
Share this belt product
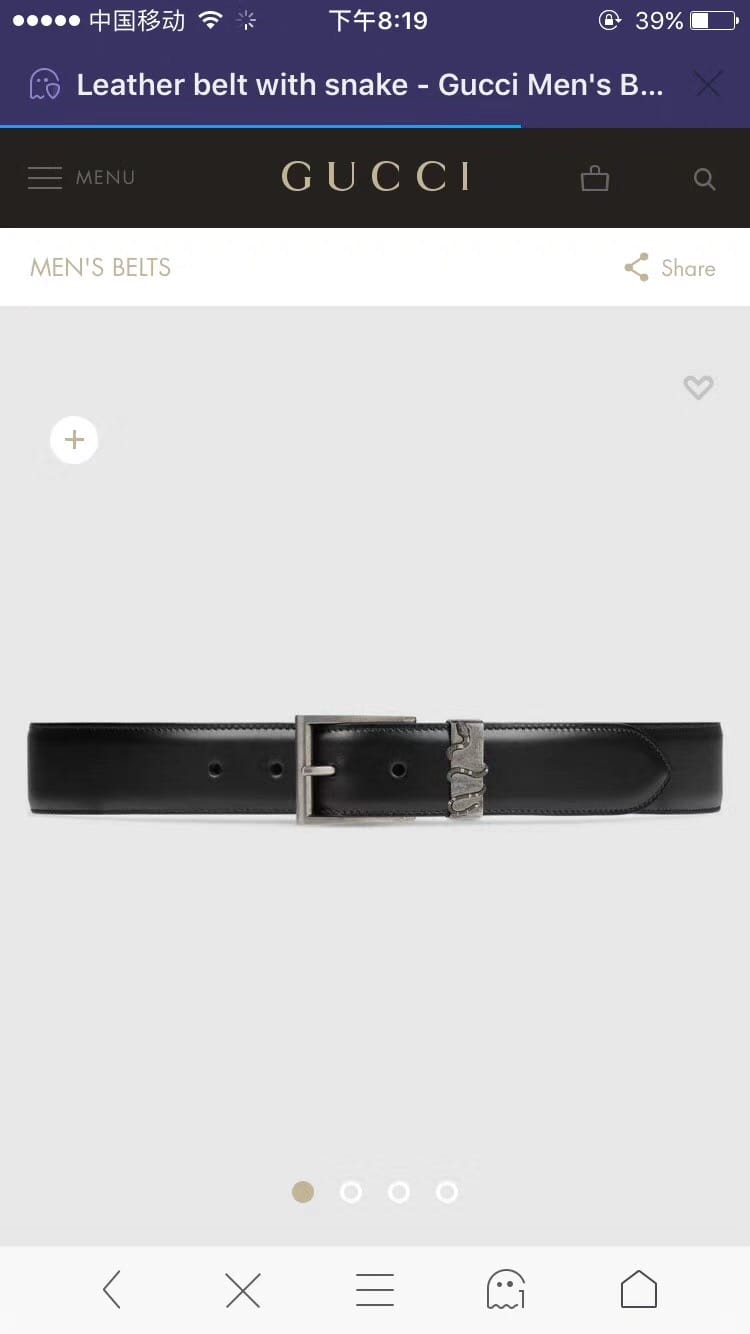(x=670, y=268)
